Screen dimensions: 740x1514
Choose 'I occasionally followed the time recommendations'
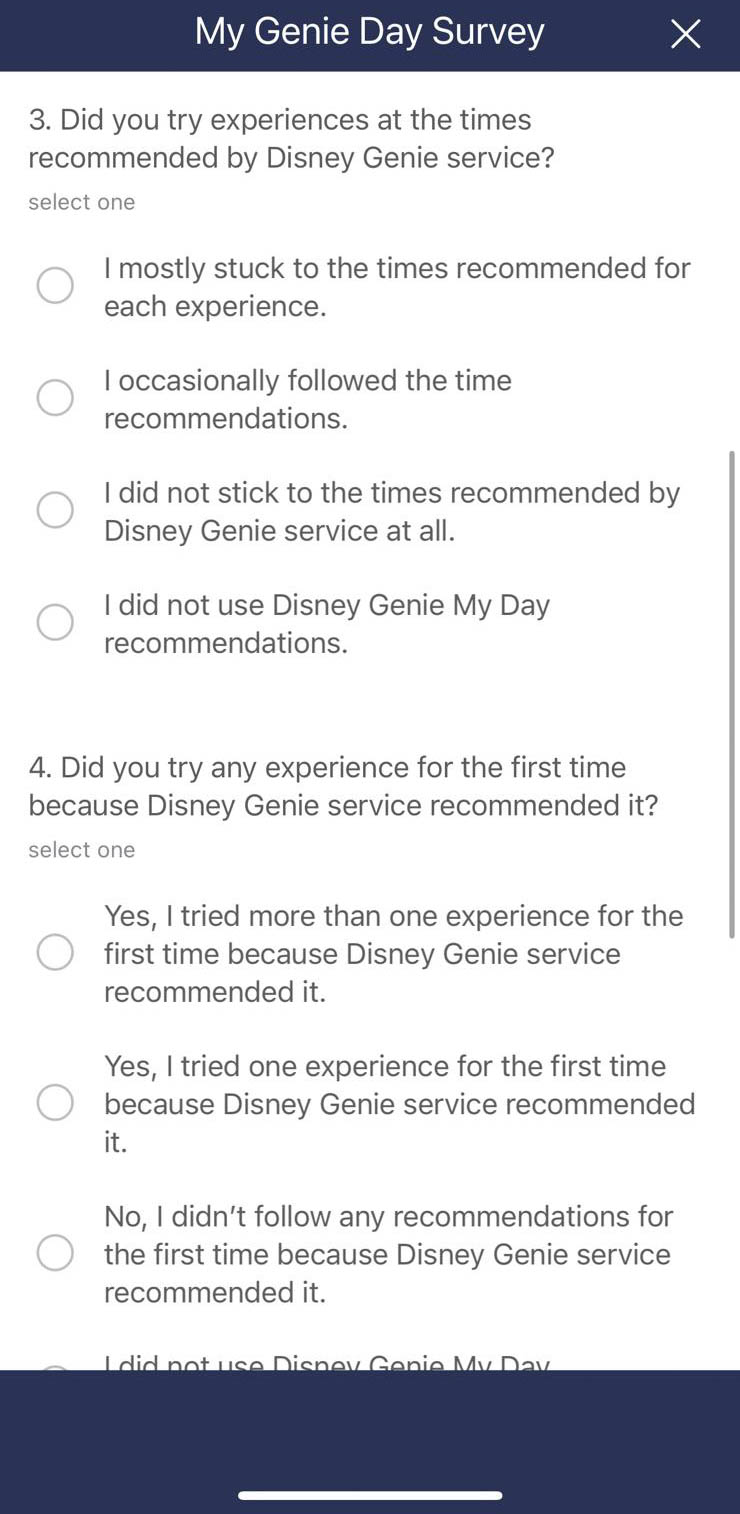[x=55, y=398]
